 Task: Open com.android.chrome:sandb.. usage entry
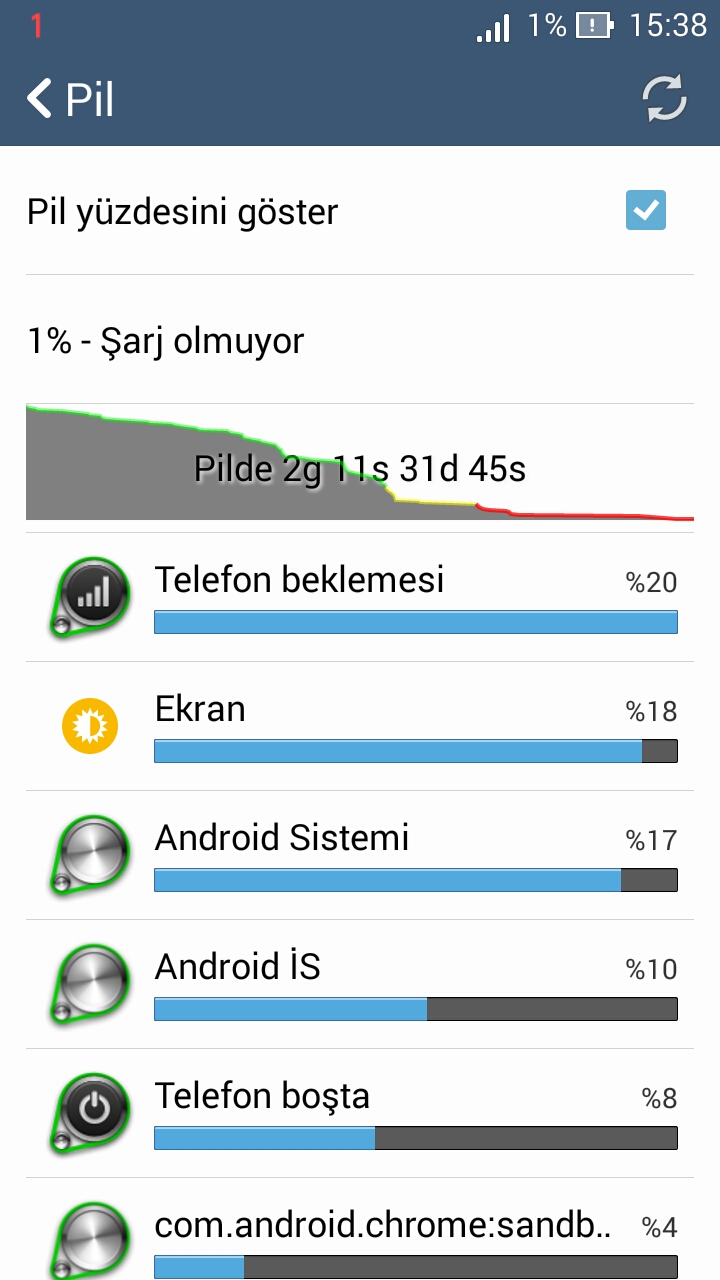[360, 1236]
